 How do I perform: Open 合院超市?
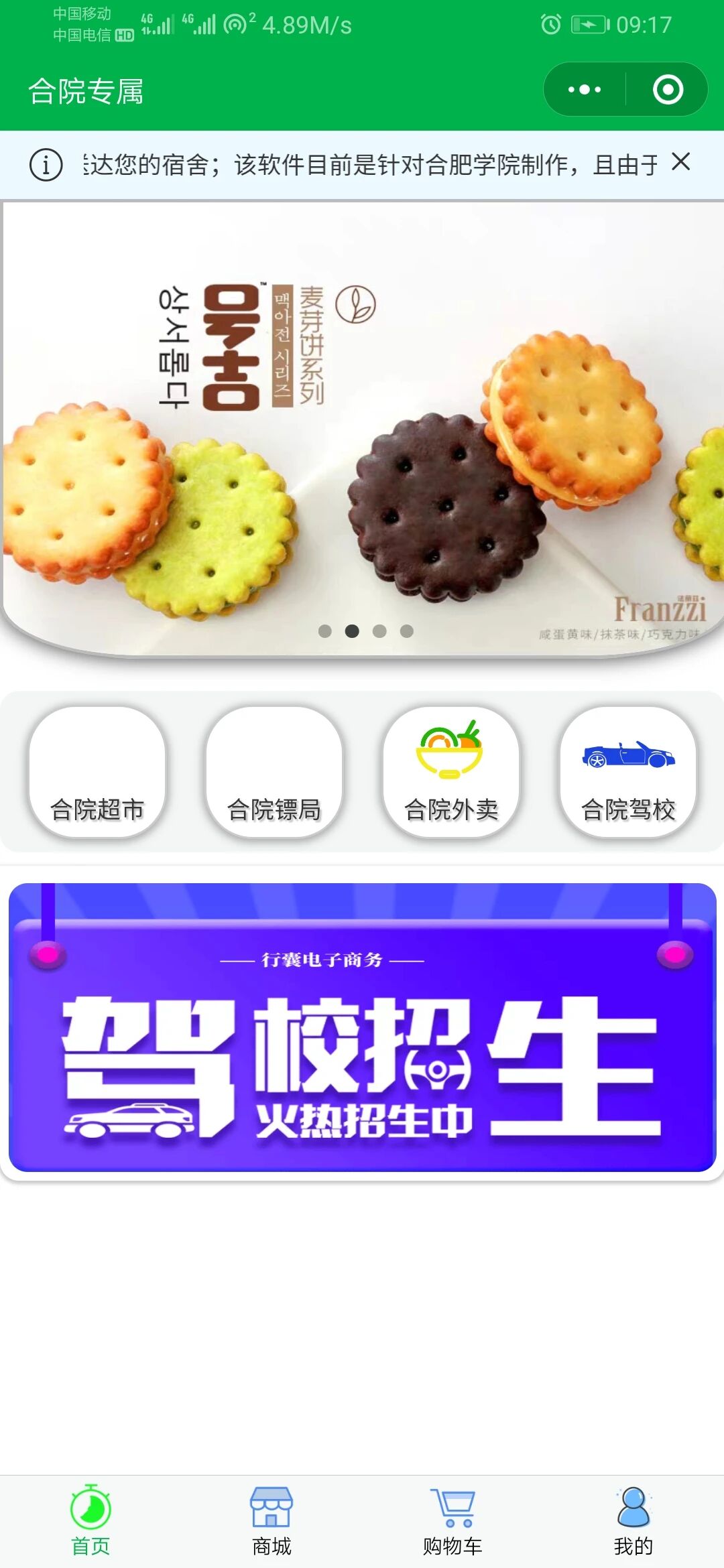[x=97, y=772]
